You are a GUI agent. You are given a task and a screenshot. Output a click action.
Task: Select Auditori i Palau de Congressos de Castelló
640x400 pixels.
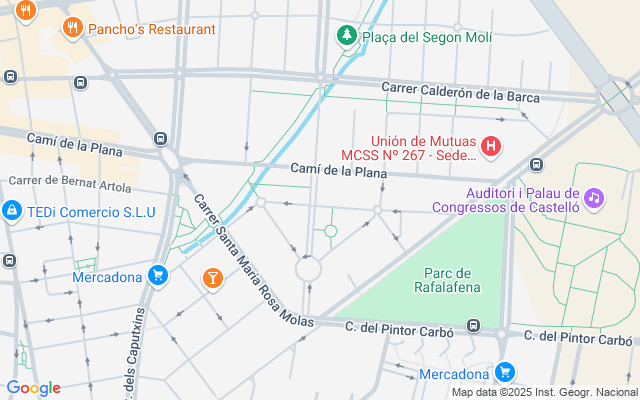[x=594, y=198]
